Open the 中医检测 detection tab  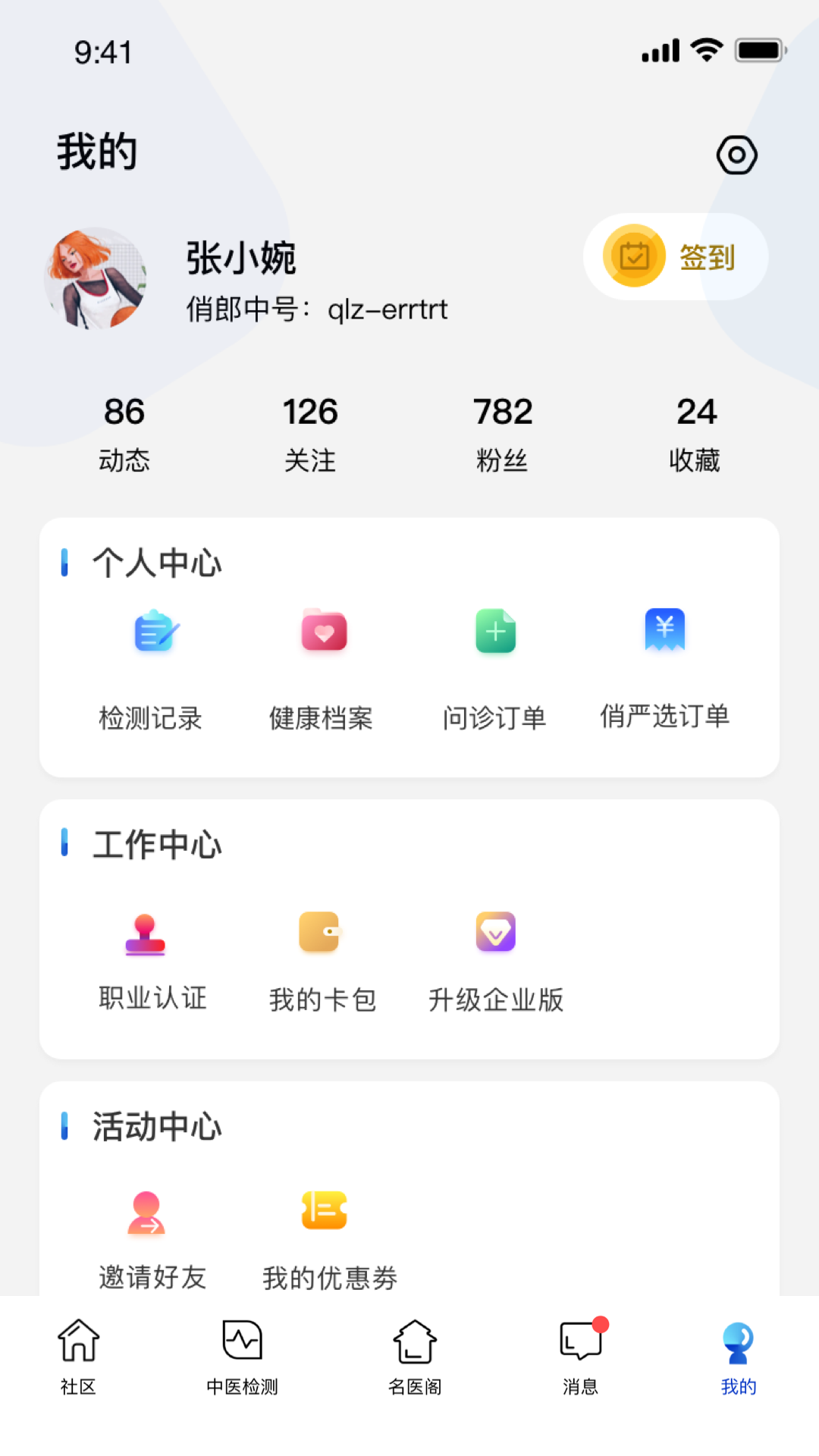coord(243,1357)
